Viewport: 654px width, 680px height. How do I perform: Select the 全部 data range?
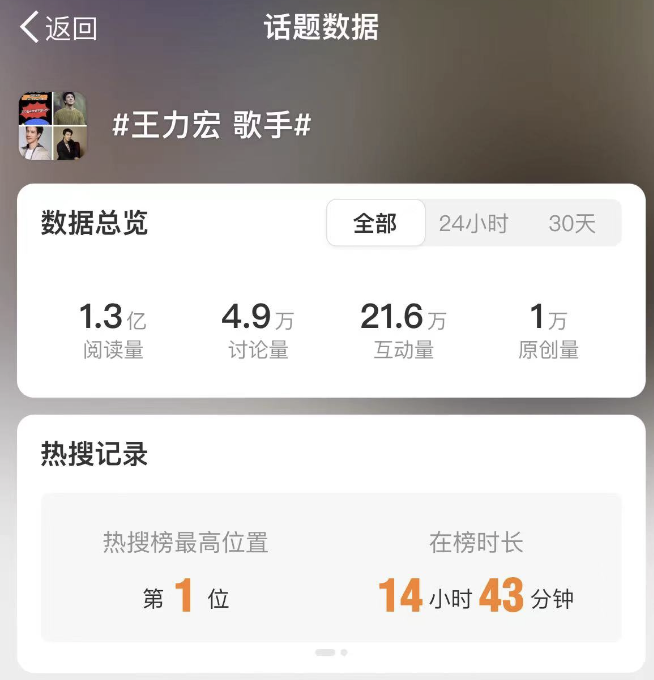point(375,223)
